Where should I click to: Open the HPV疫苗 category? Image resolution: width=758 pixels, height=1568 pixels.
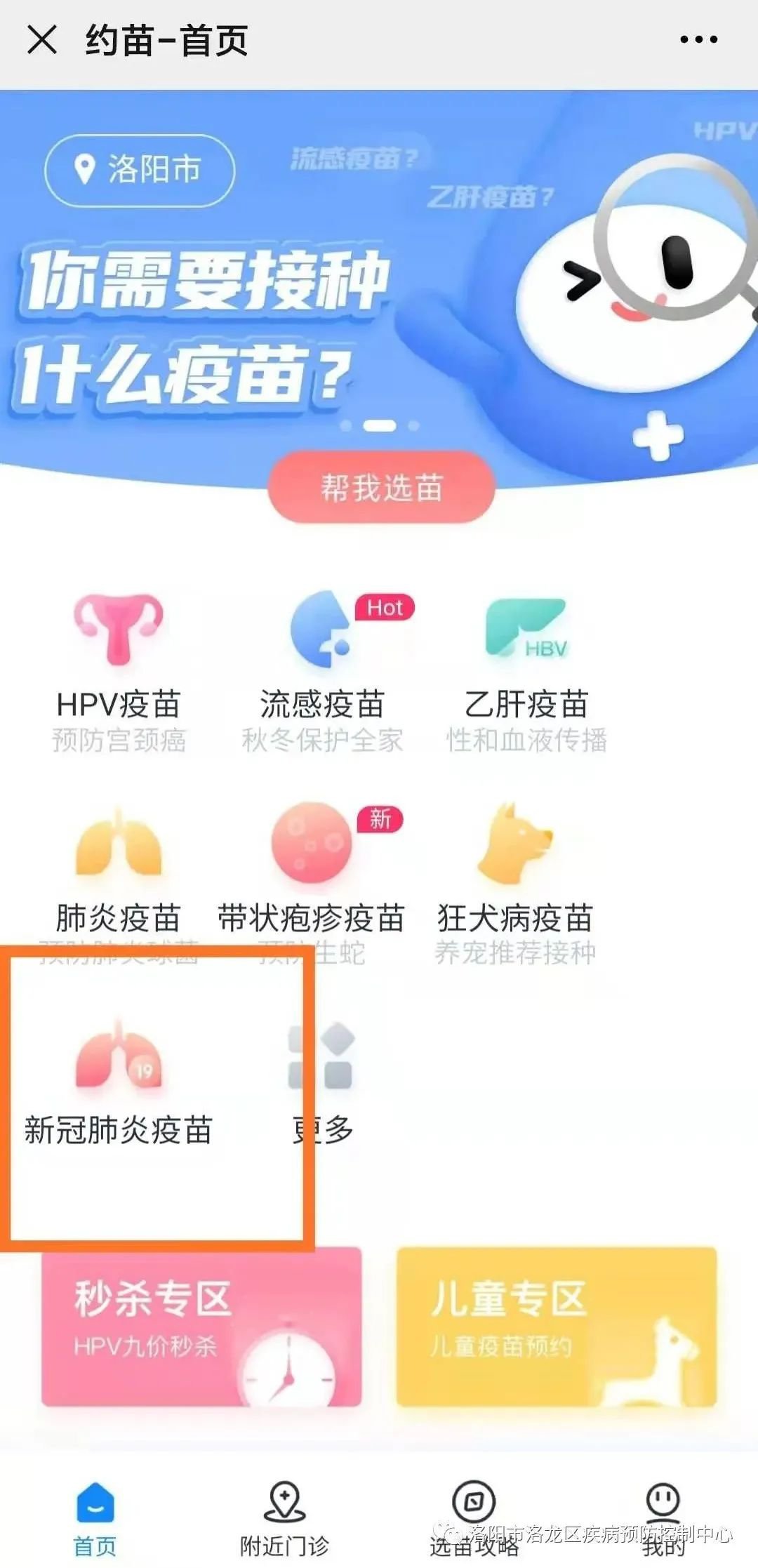coord(119,670)
